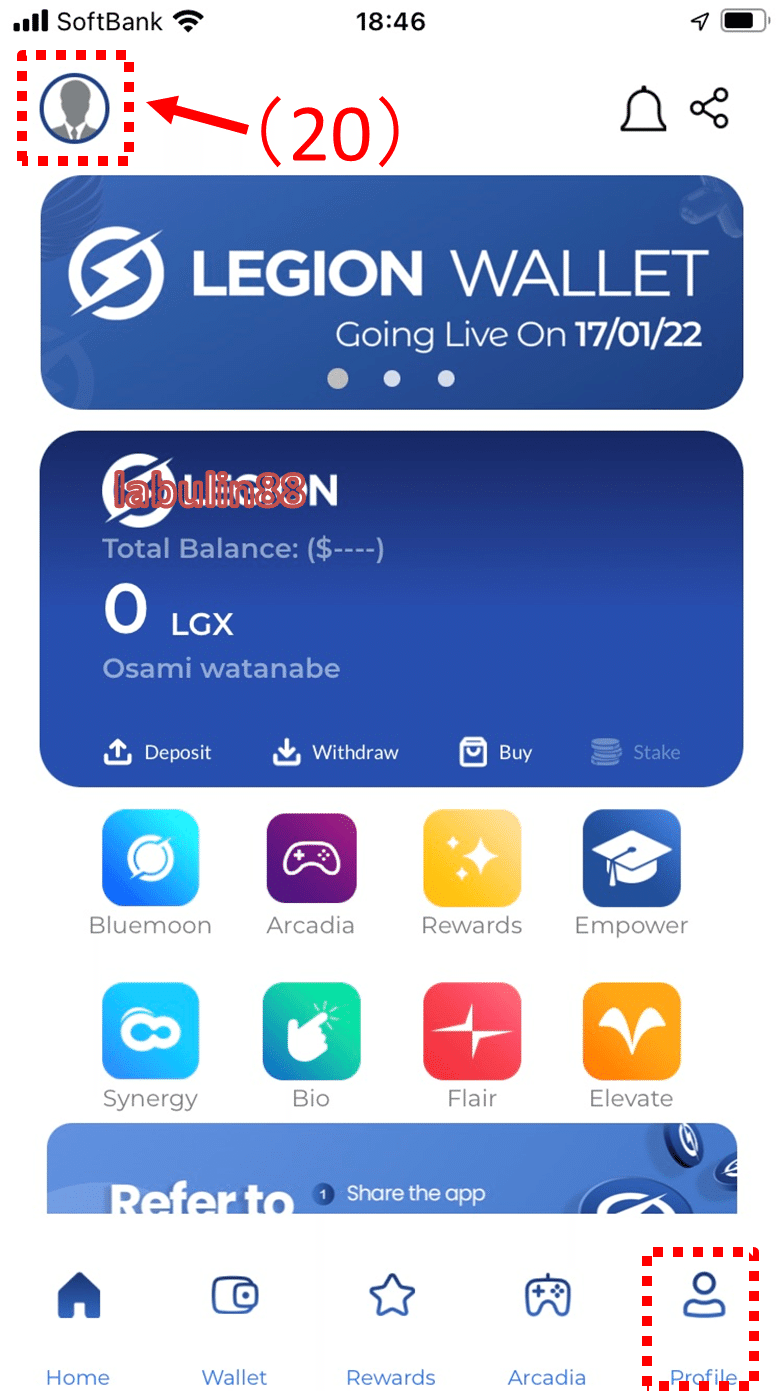
Task: Open the profile avatar icon
Action: [74, 108]
